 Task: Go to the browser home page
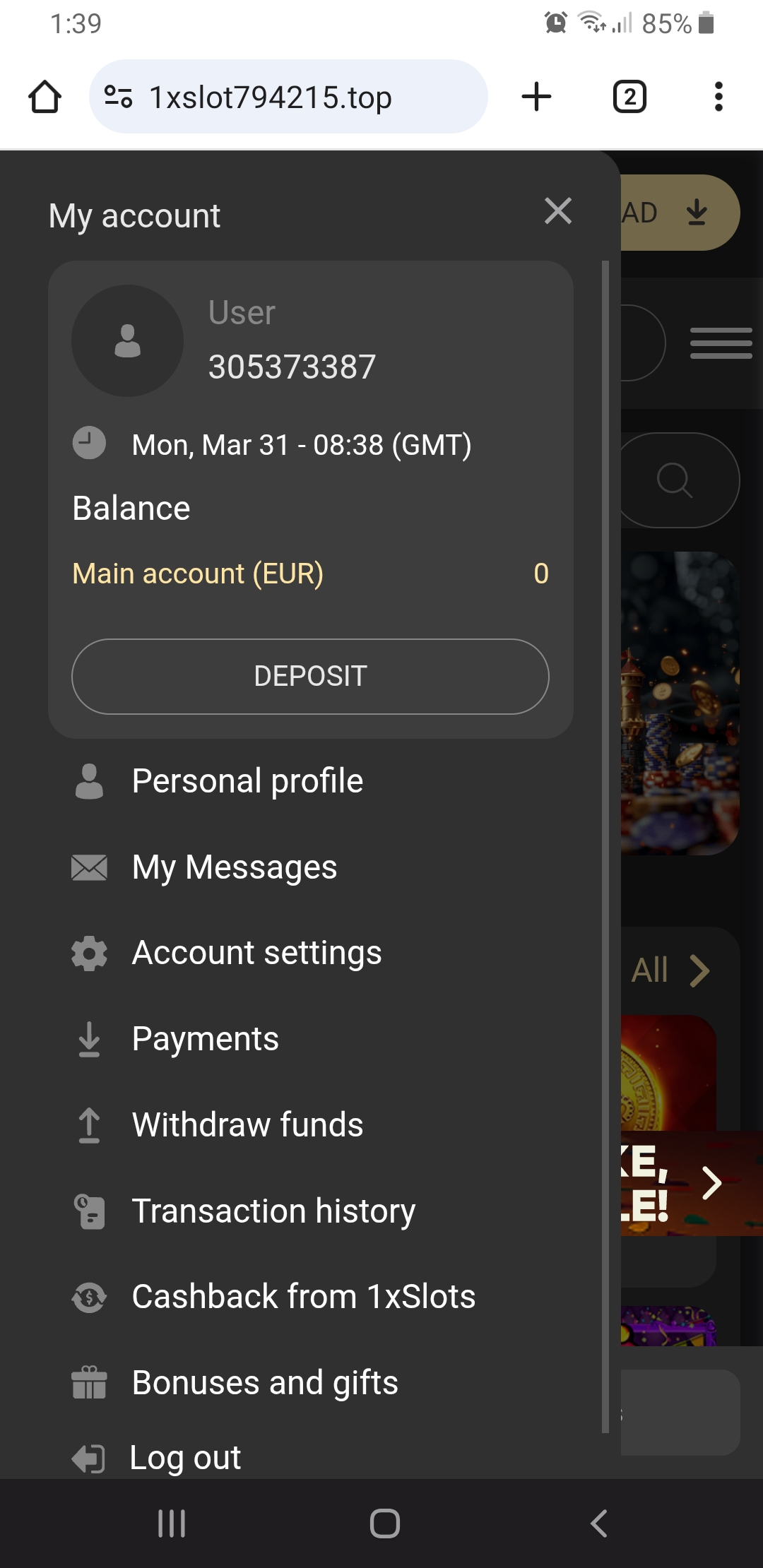coord(45,97)
